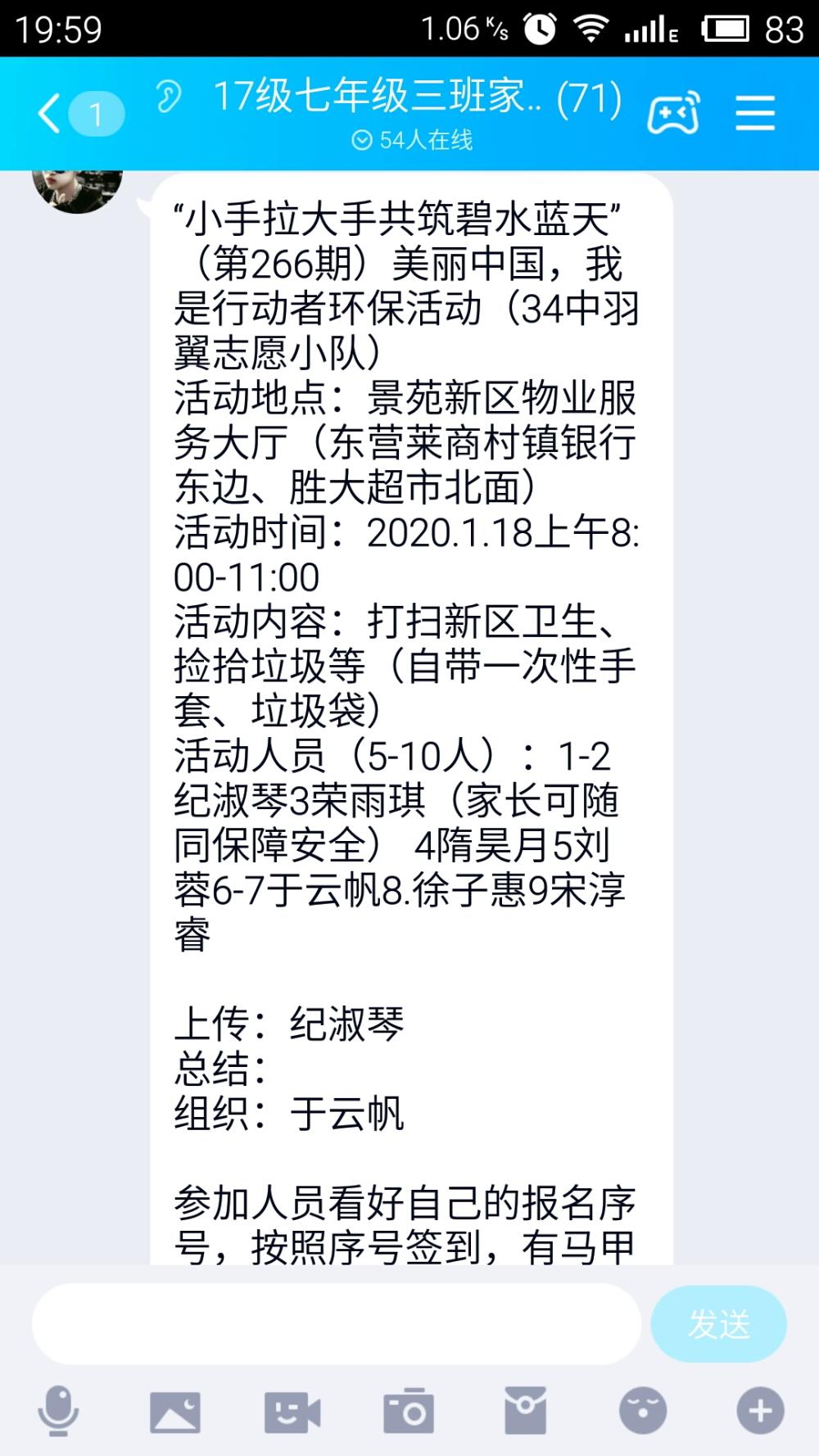819x1456 pixels.
Task: Open the emoji face panel
Action: [x=642, y=1410]
